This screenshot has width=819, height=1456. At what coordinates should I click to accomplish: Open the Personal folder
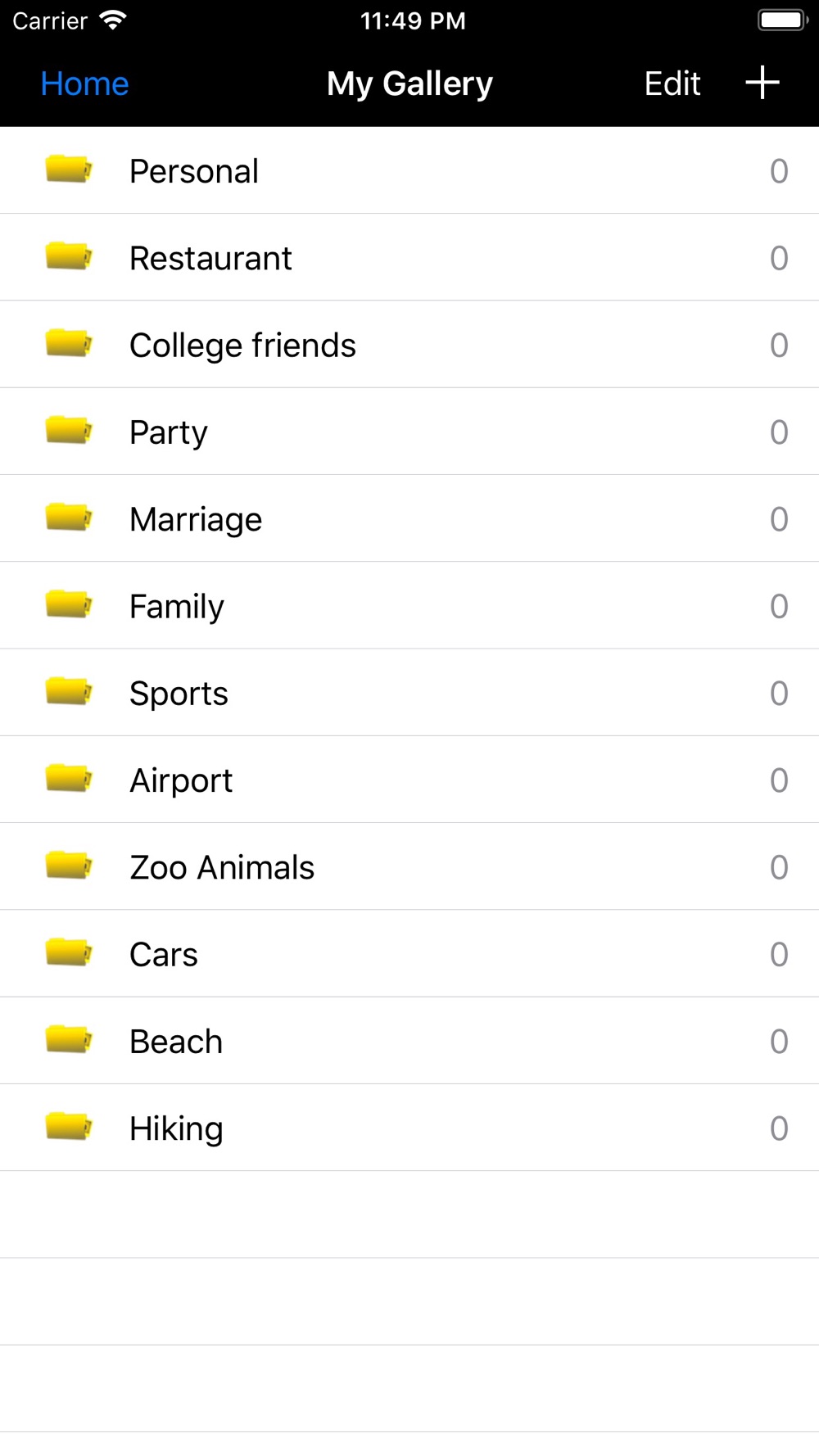pyautogui.click(x=409, y=170)
